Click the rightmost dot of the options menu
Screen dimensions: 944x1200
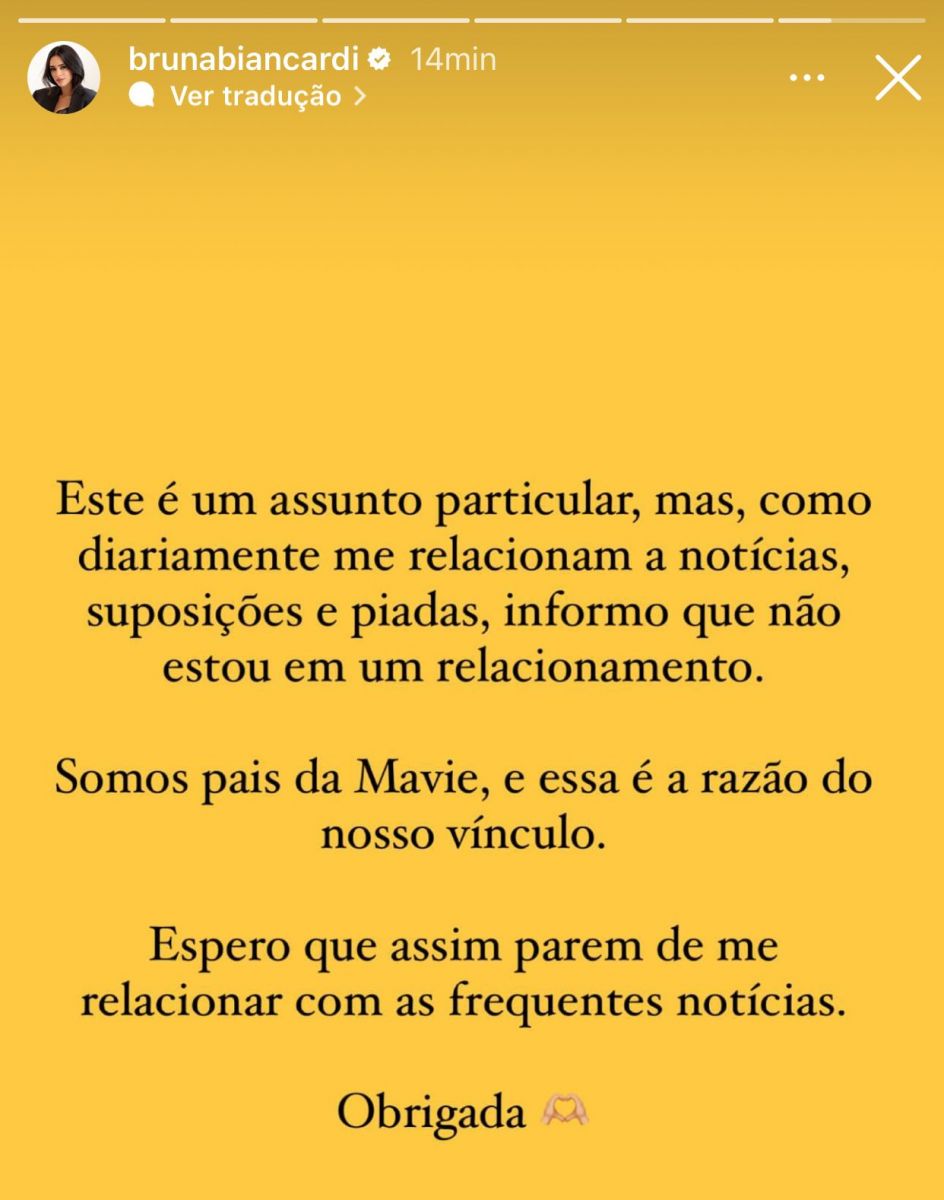pos(820,76)
